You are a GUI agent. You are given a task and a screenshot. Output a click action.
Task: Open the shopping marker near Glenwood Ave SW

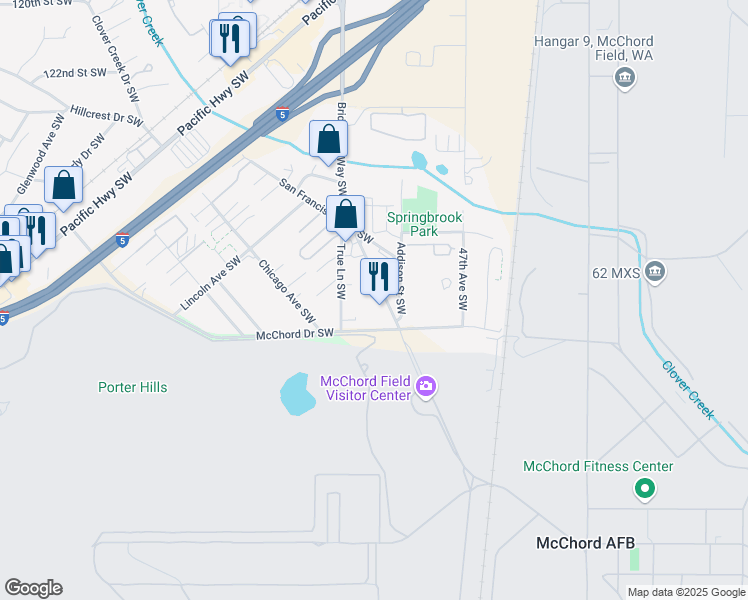coord(64,185)
